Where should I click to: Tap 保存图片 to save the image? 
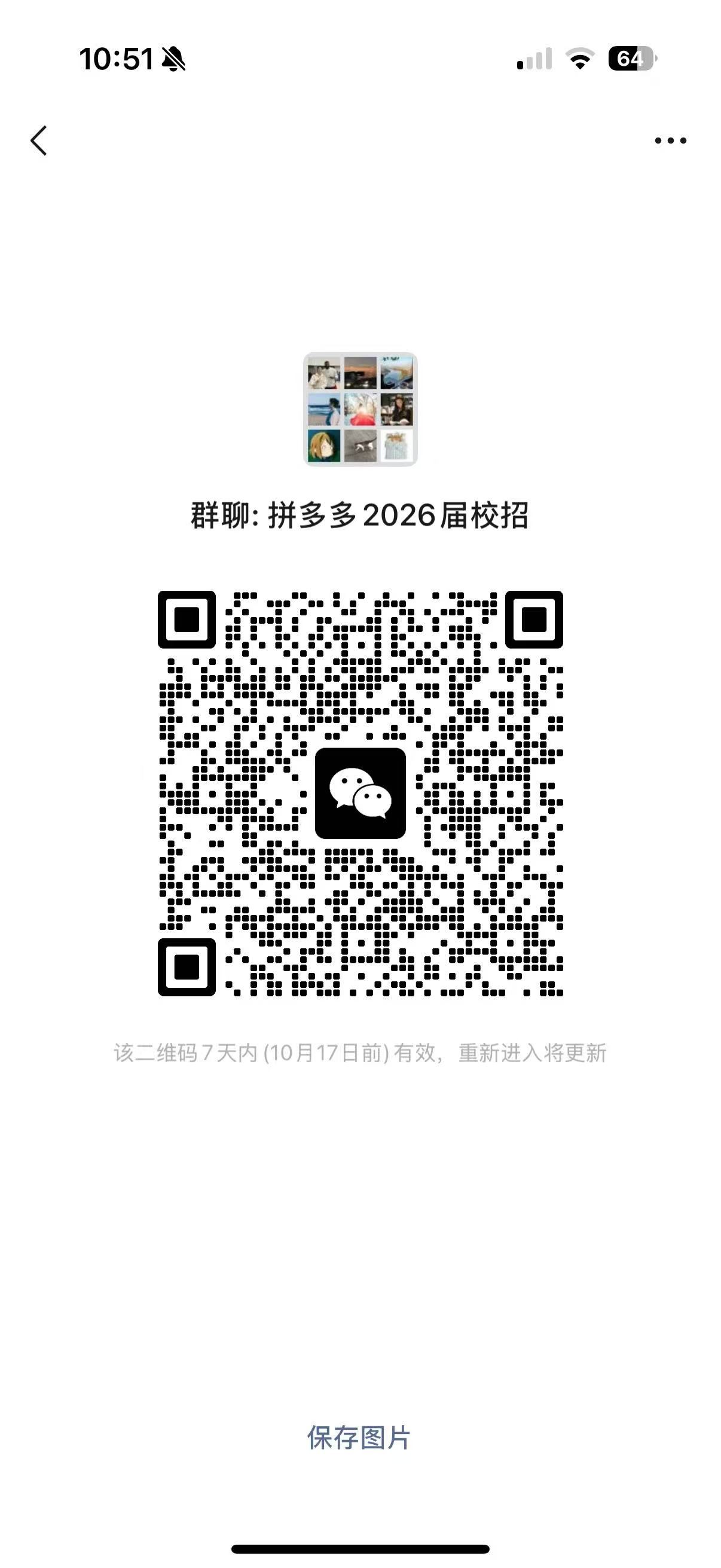tap(359, 1438)
